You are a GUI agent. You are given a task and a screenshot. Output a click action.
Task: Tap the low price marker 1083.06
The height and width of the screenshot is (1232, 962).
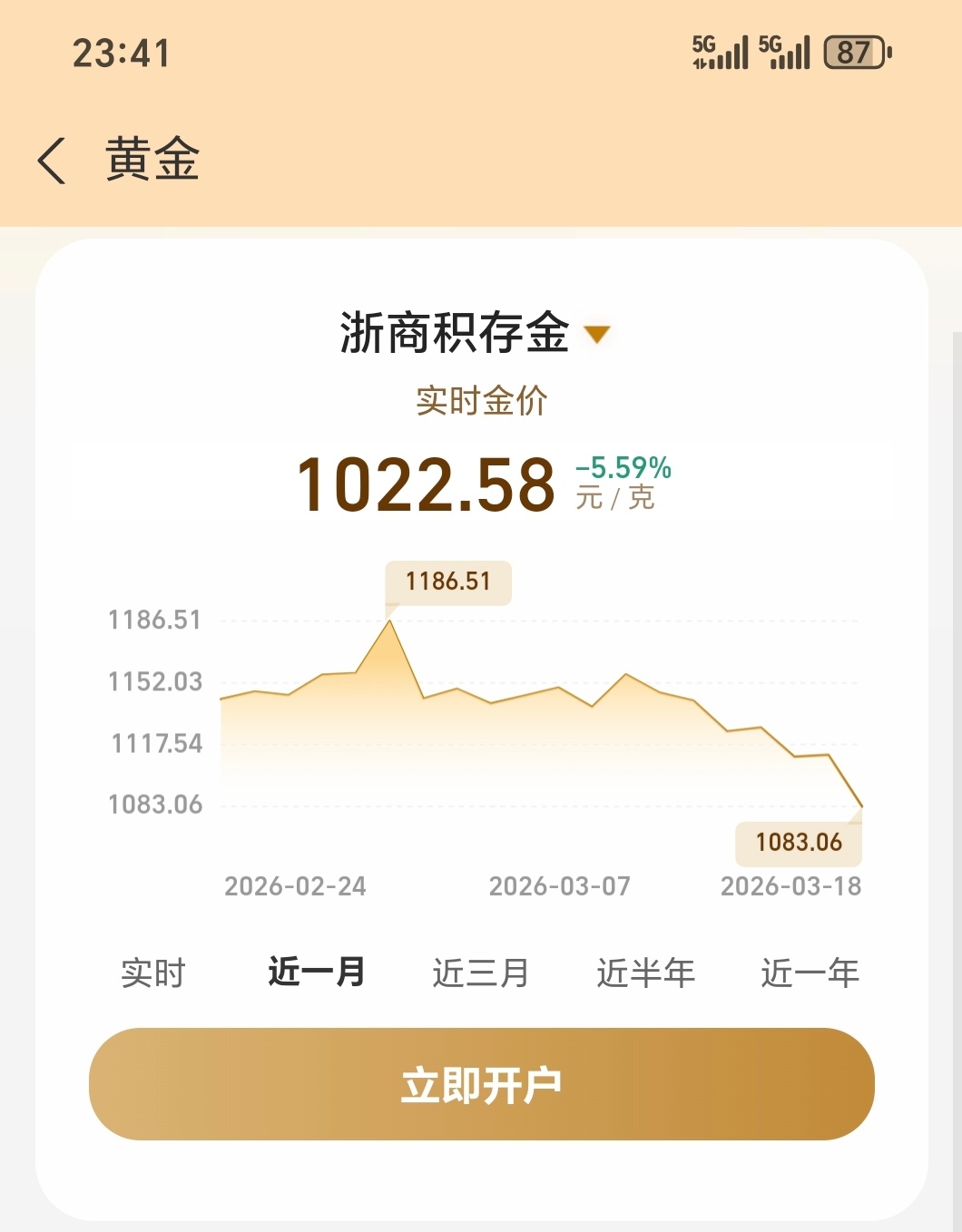[x=799, y=842]
